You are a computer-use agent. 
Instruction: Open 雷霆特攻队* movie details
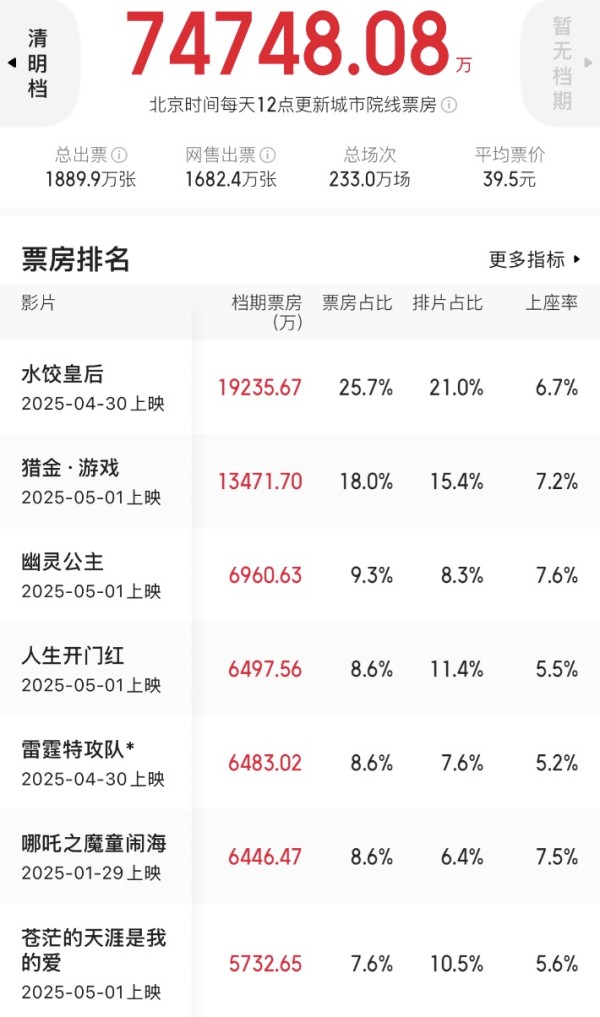(x=300, y=763)
